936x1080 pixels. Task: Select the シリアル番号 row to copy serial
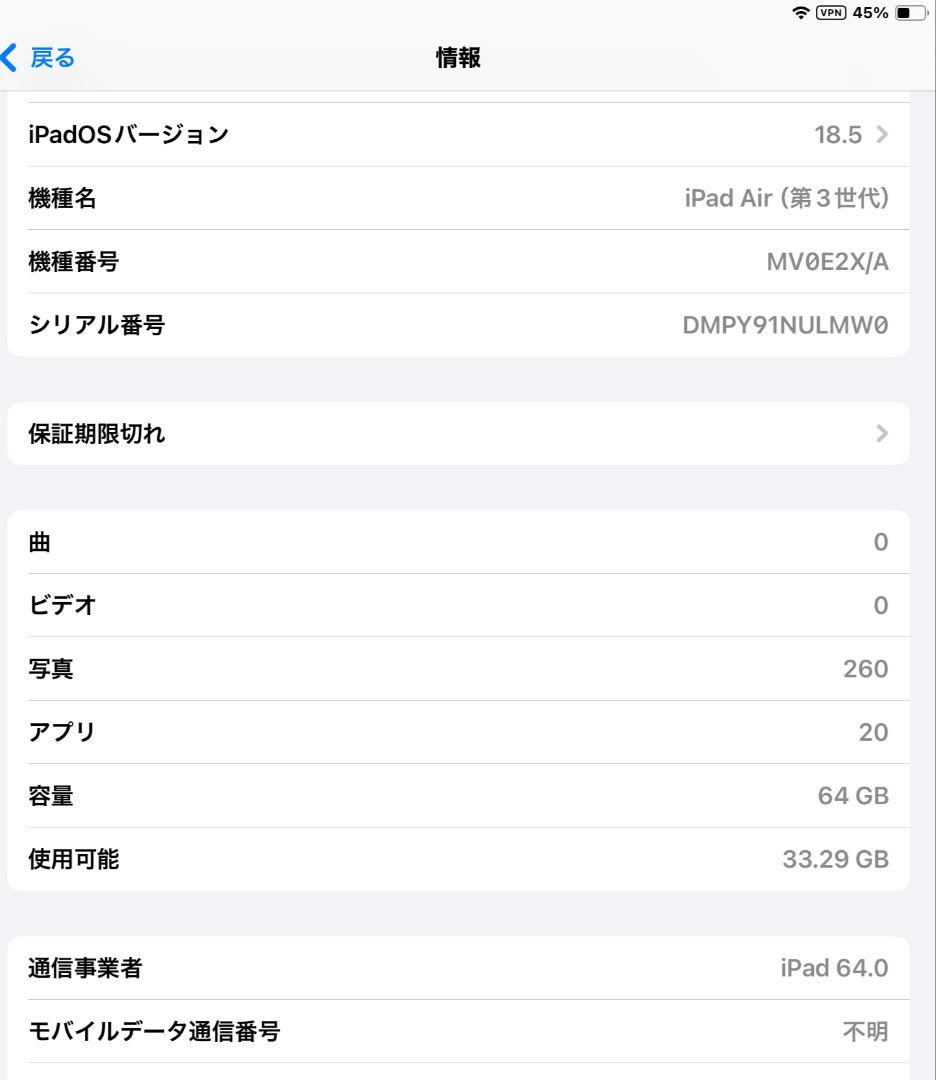tap(468, 325)
